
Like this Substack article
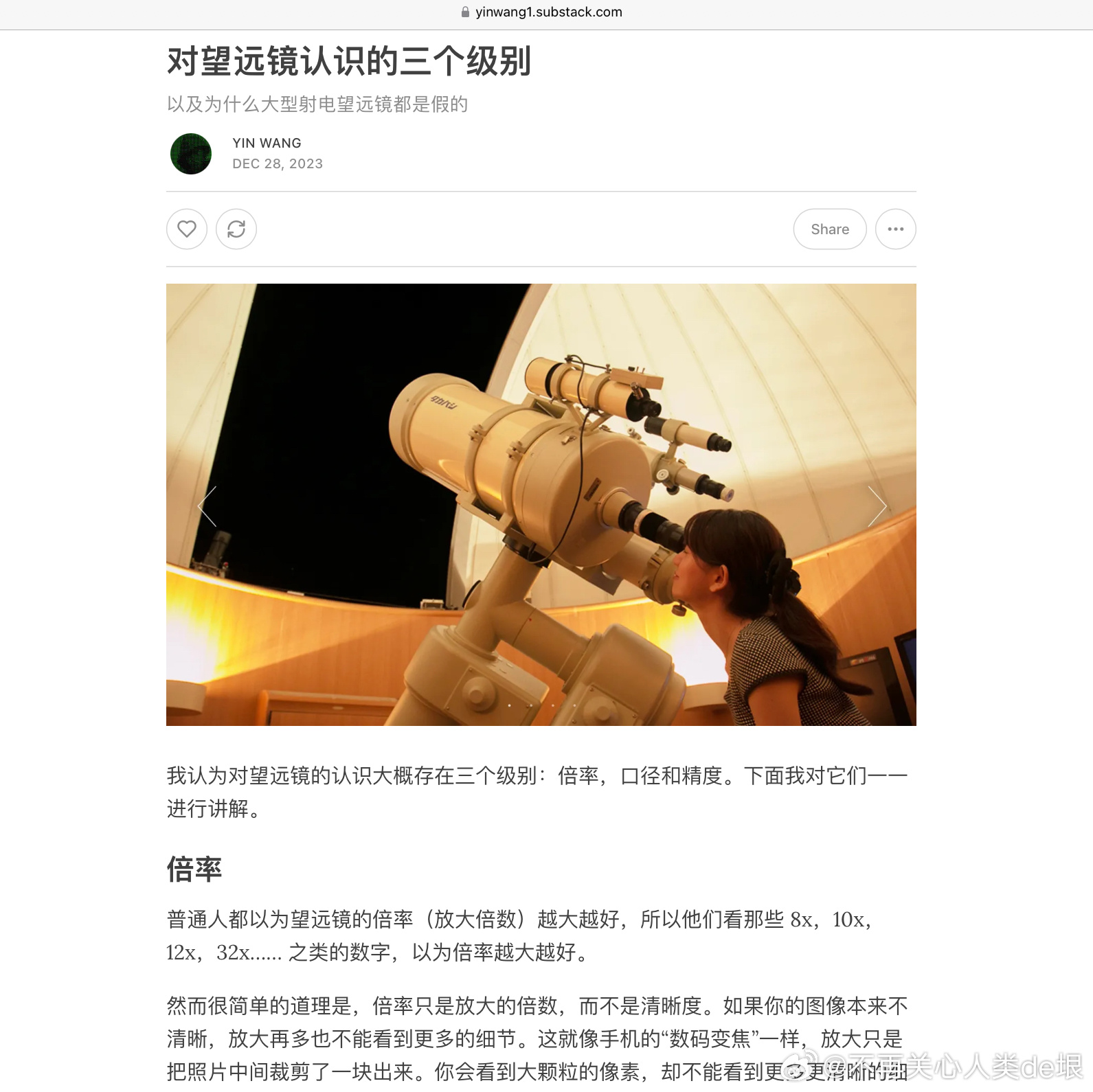[x=187, y=229]
